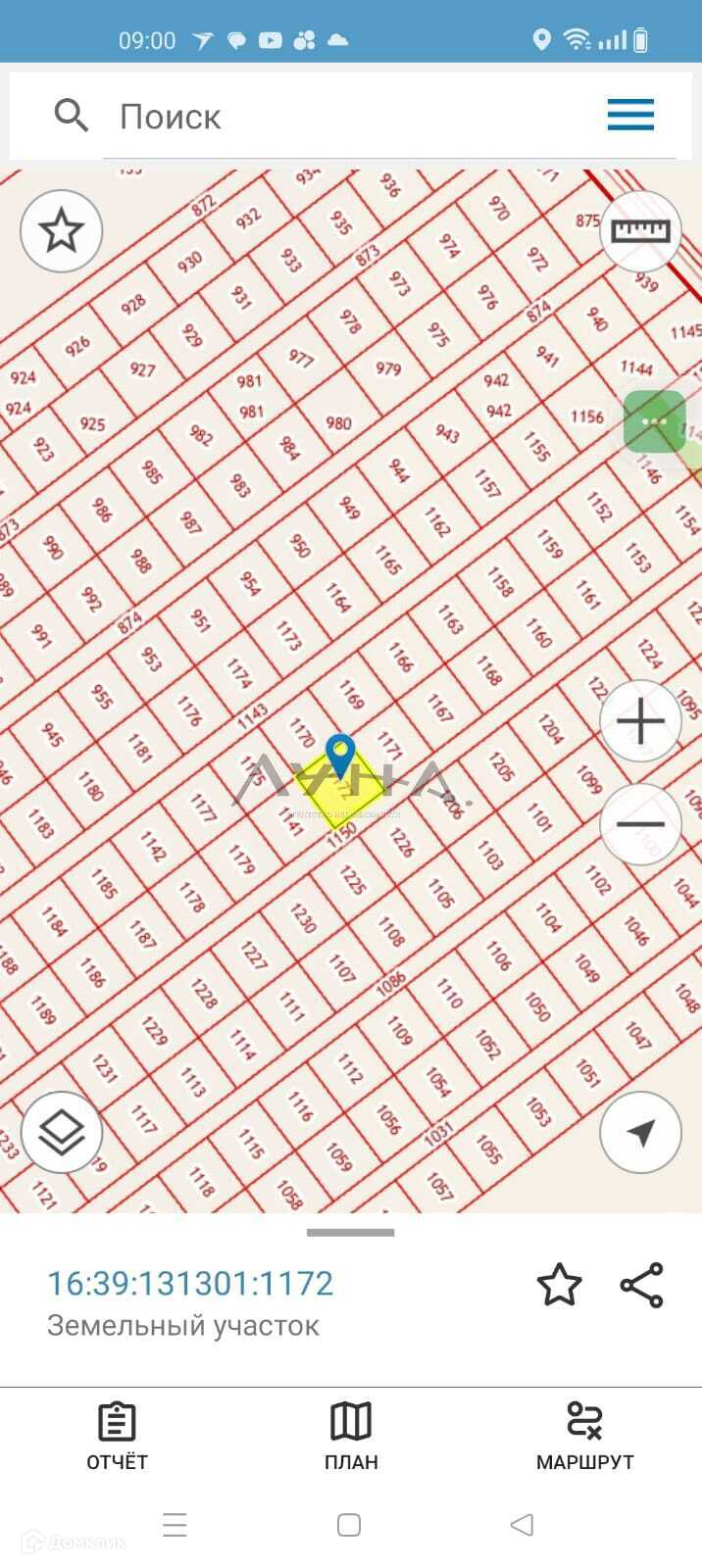Screen dimensions: 702x1568
Task: Center map on my current location
Action: [x=640, y=1133]
